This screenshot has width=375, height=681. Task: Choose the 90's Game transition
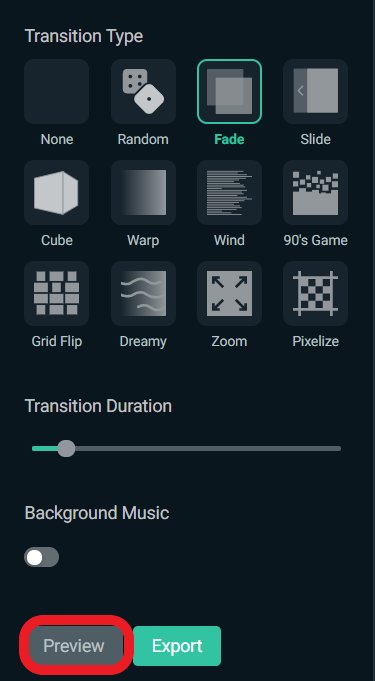coord(315,192)
